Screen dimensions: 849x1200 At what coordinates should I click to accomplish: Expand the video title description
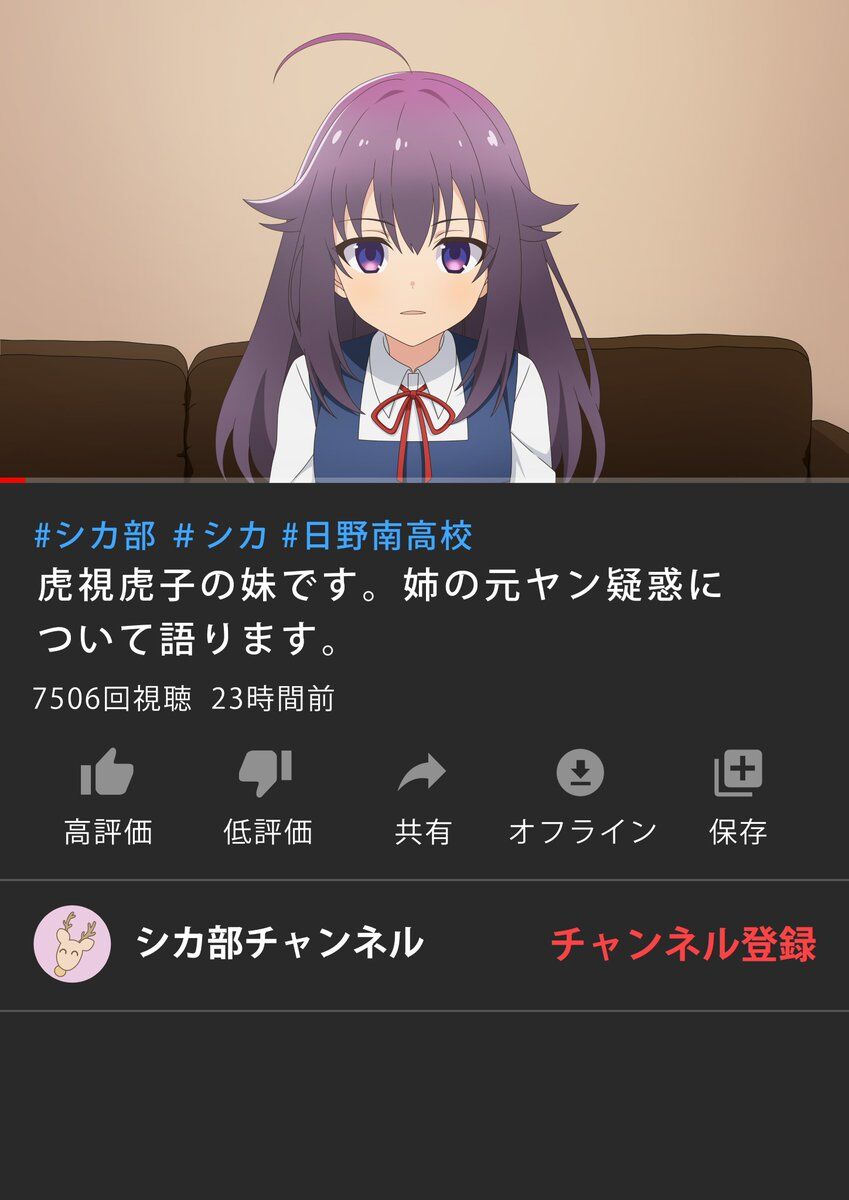tap(380, 612)
